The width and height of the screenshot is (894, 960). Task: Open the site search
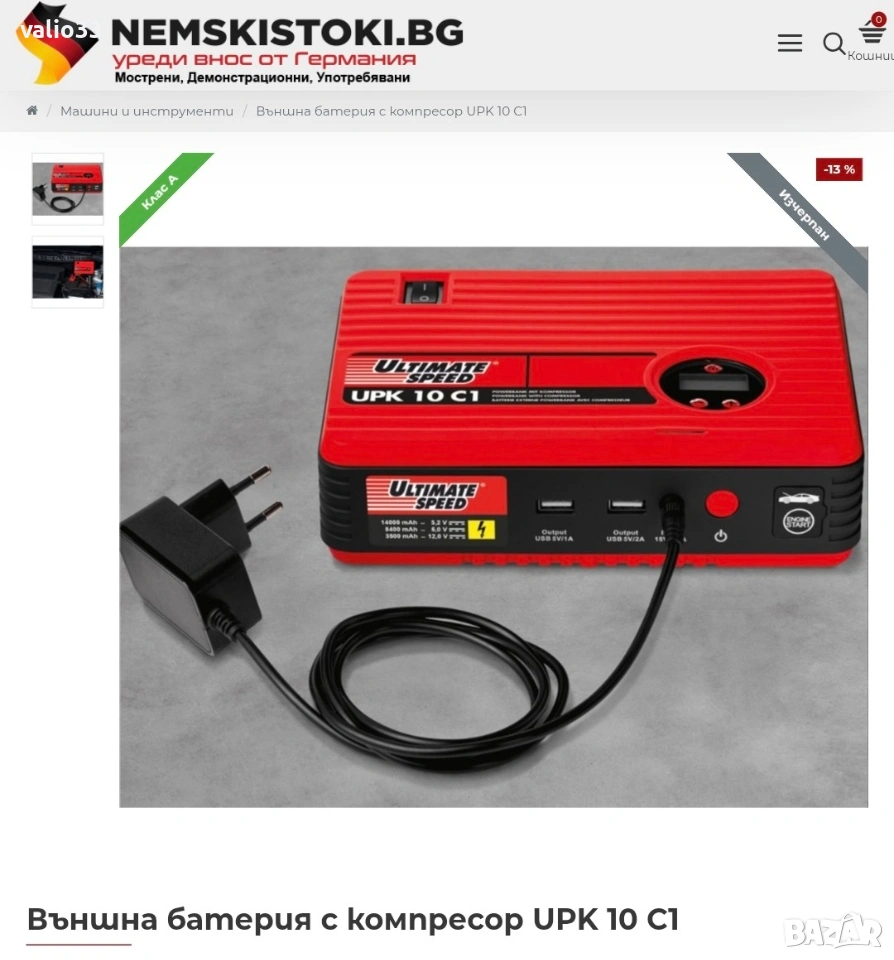coord(833,43)
